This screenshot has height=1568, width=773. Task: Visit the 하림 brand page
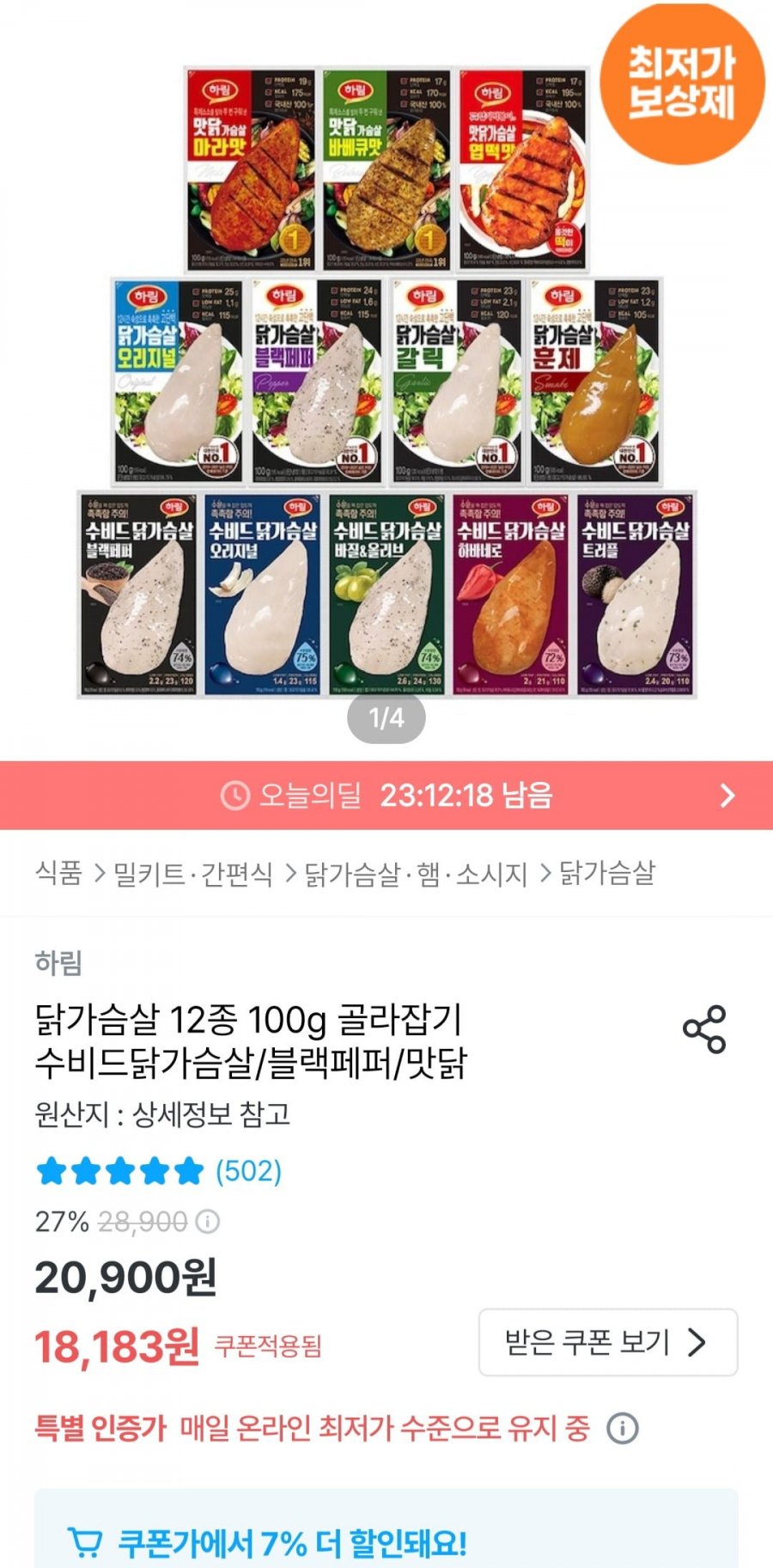tap(58, 963)
